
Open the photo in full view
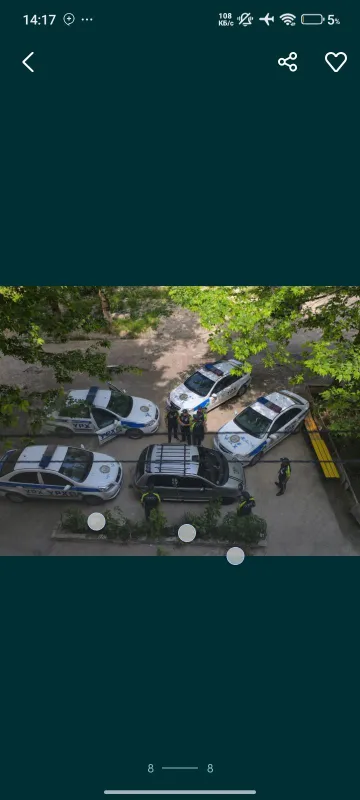point(180,421)
